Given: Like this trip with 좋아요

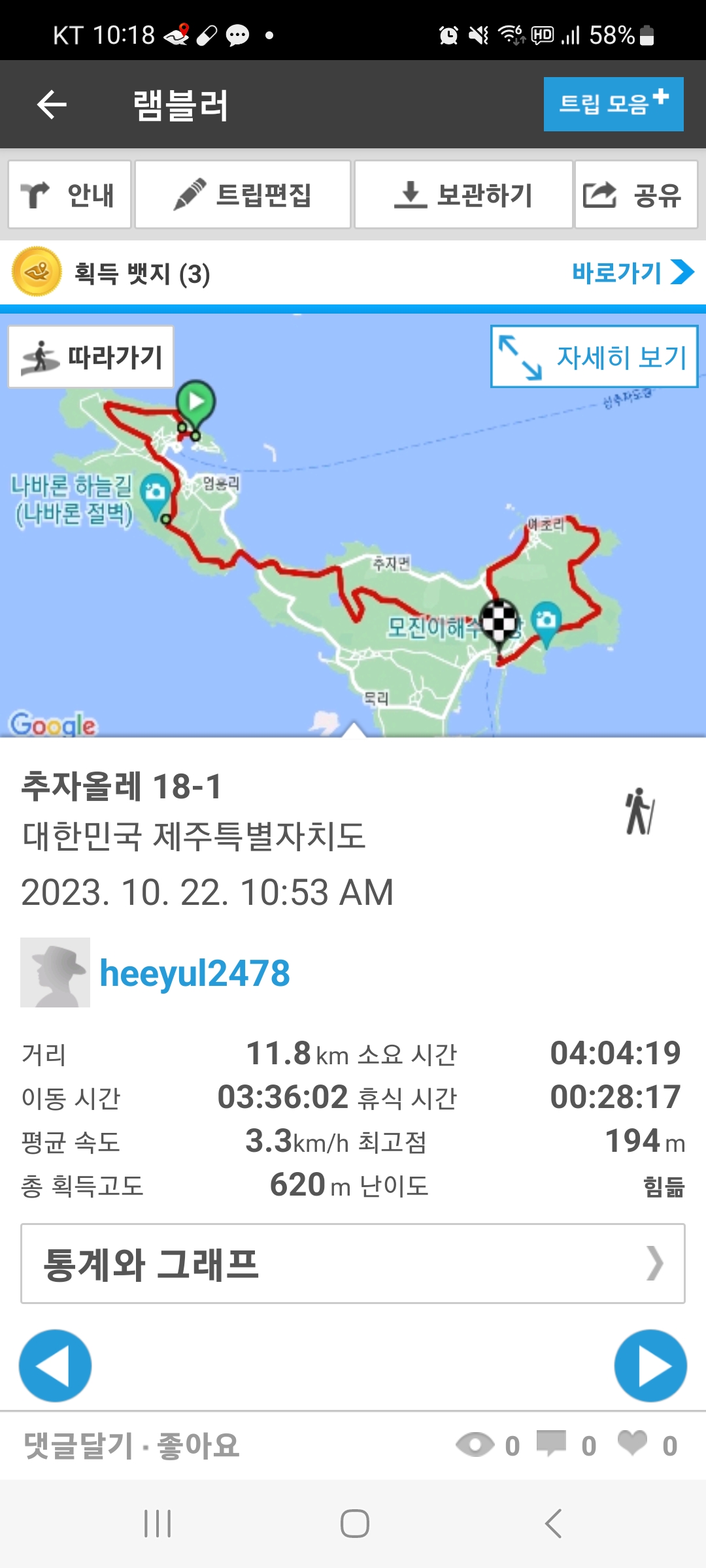Looking at the screenshot, I should point(199,1445).
